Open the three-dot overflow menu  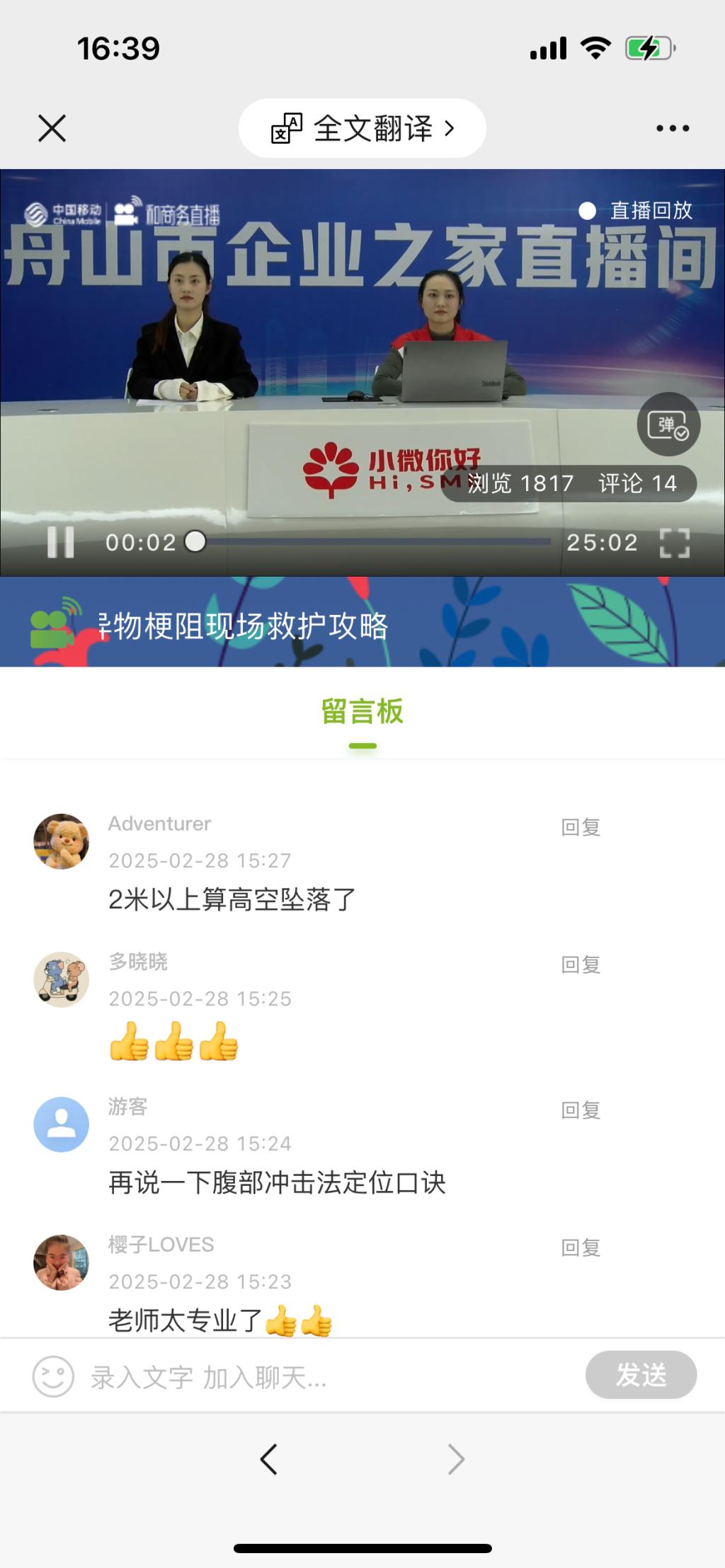point(672,129)
